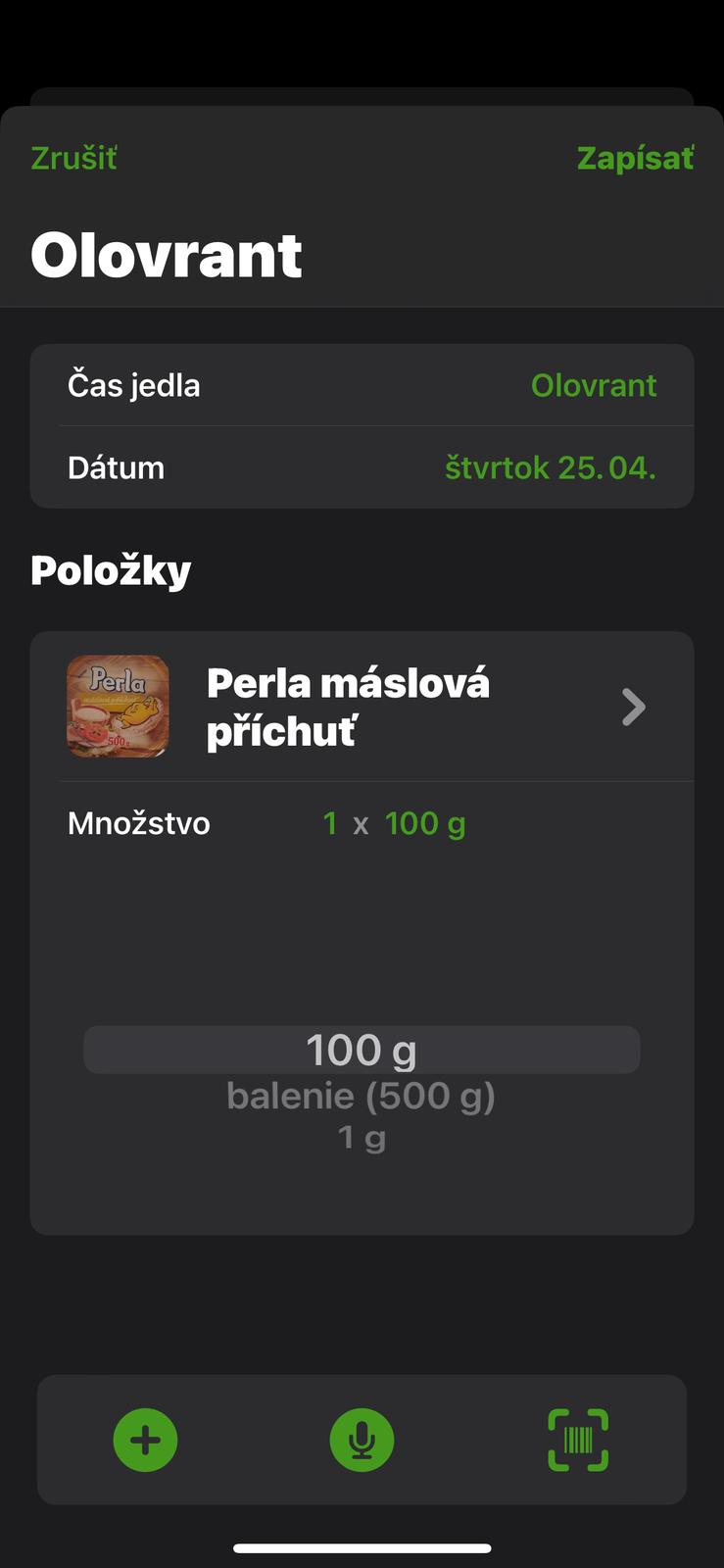Tap Zrušiť to cancel the entry

point(73,158)
